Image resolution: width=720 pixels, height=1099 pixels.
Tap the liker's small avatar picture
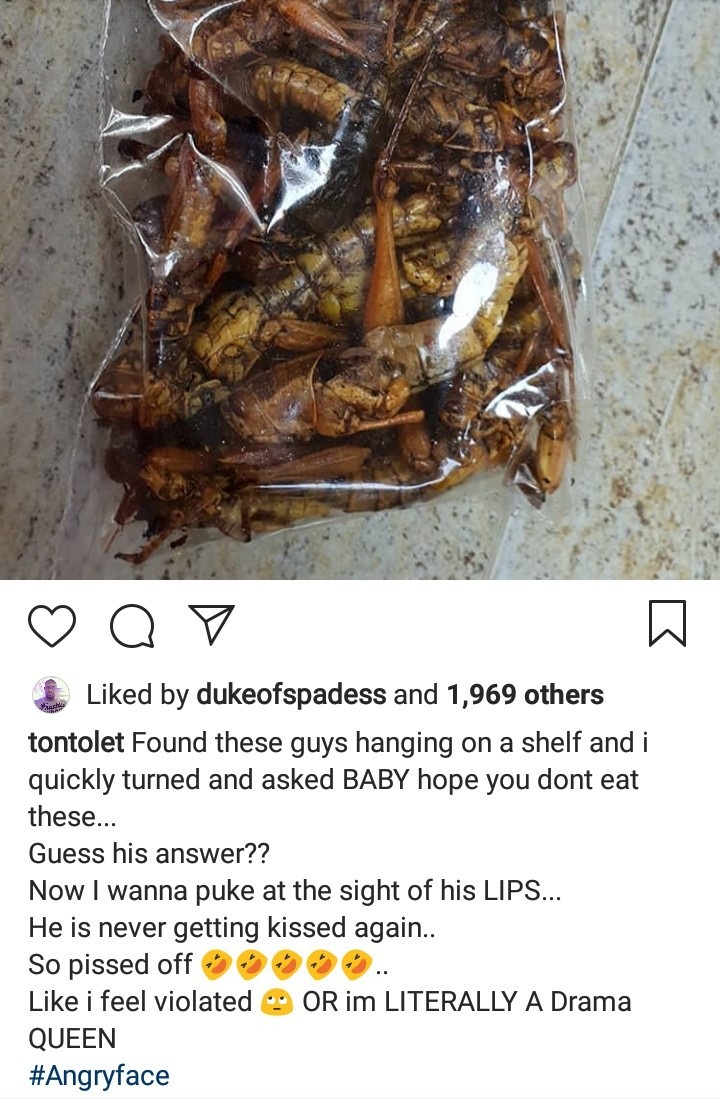[x=51, y=694]
